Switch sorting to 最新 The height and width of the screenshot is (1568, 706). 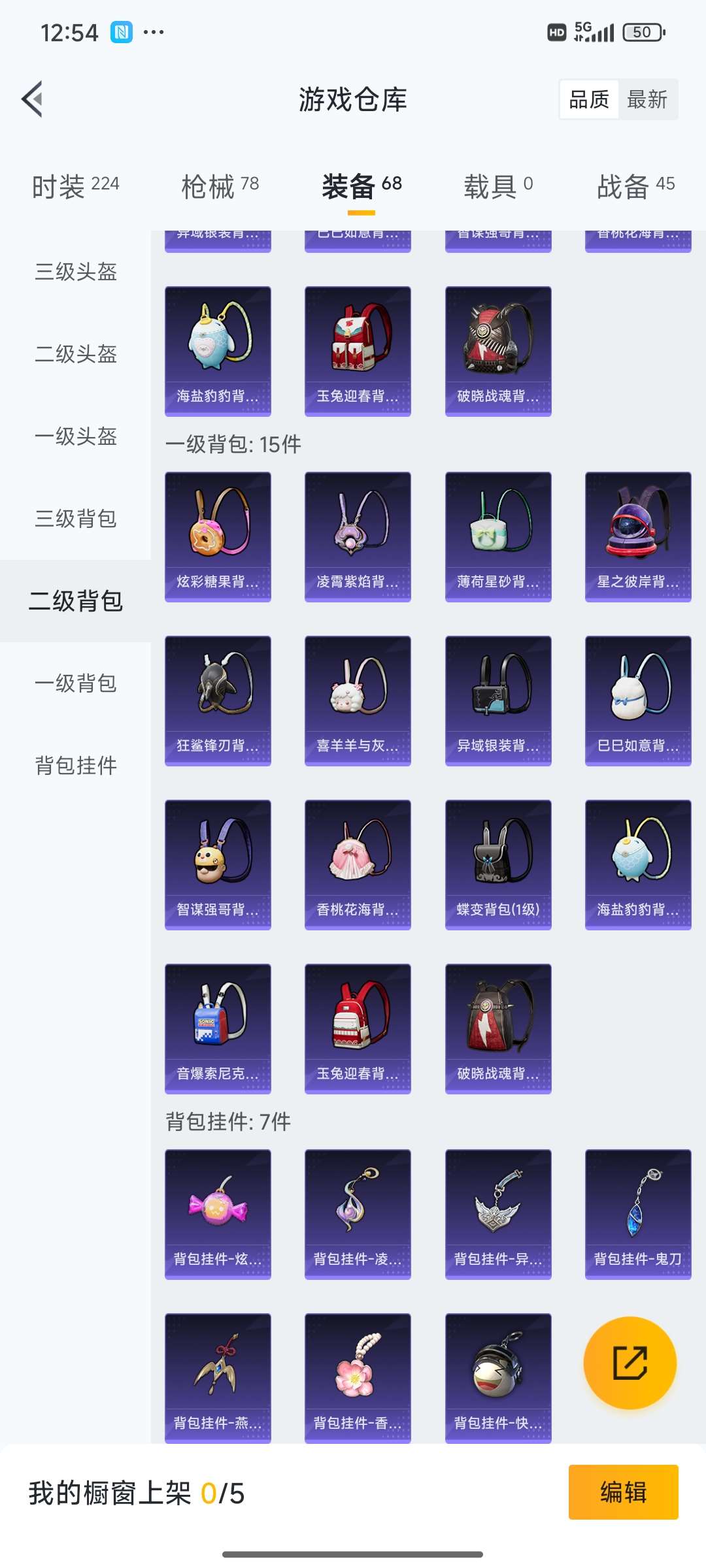648,99
